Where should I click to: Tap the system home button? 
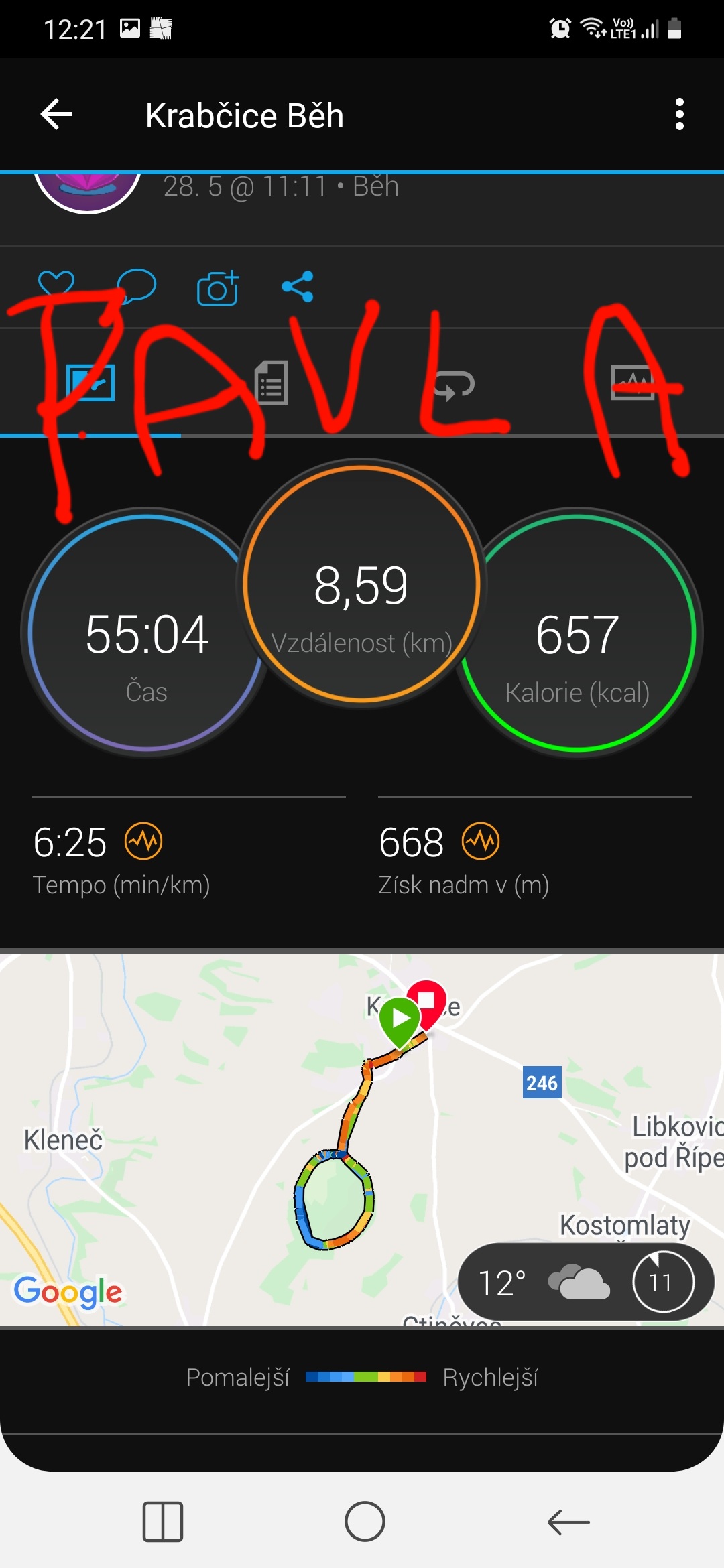point(365,1521)
